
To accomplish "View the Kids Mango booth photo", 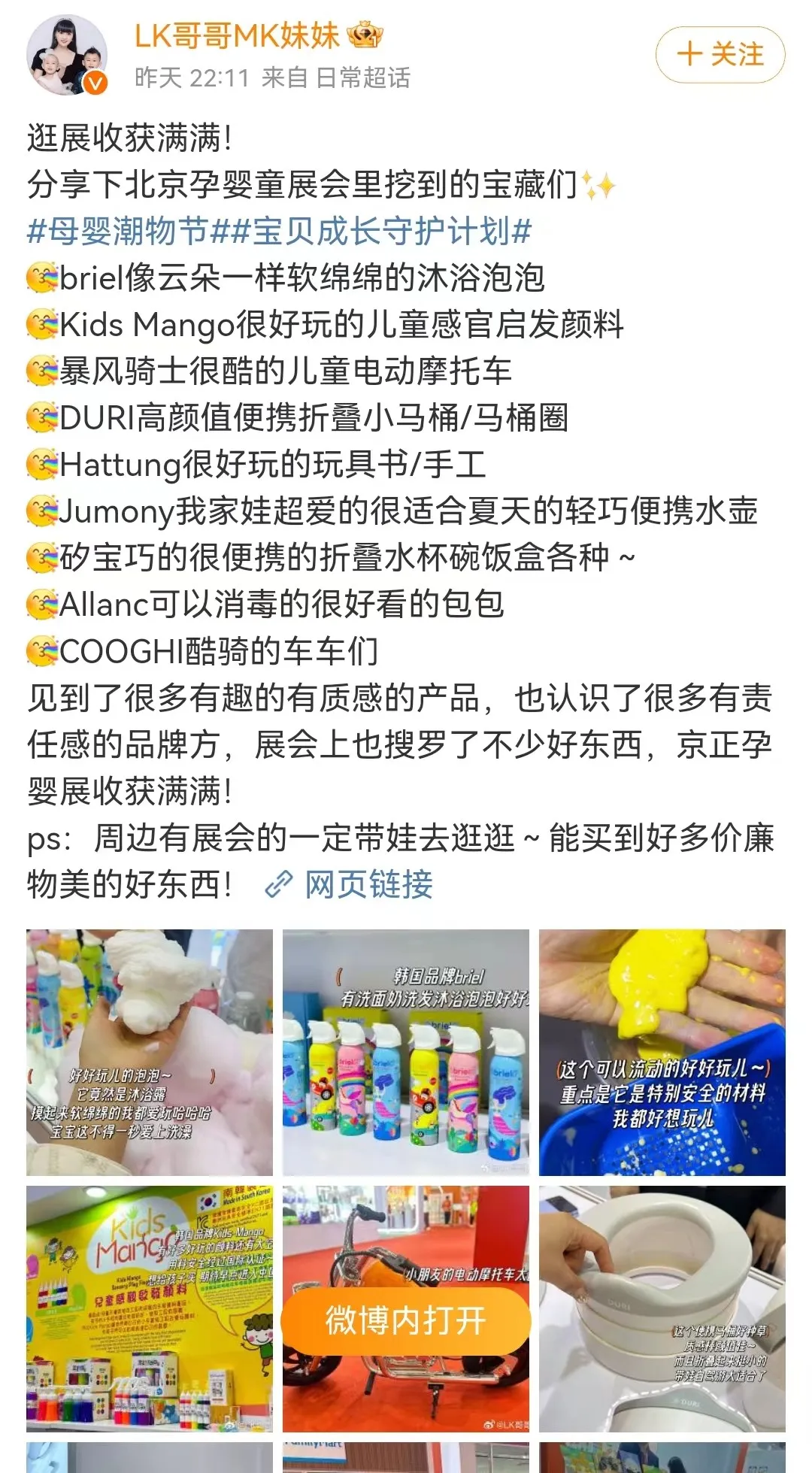I will pos(149,1308).
